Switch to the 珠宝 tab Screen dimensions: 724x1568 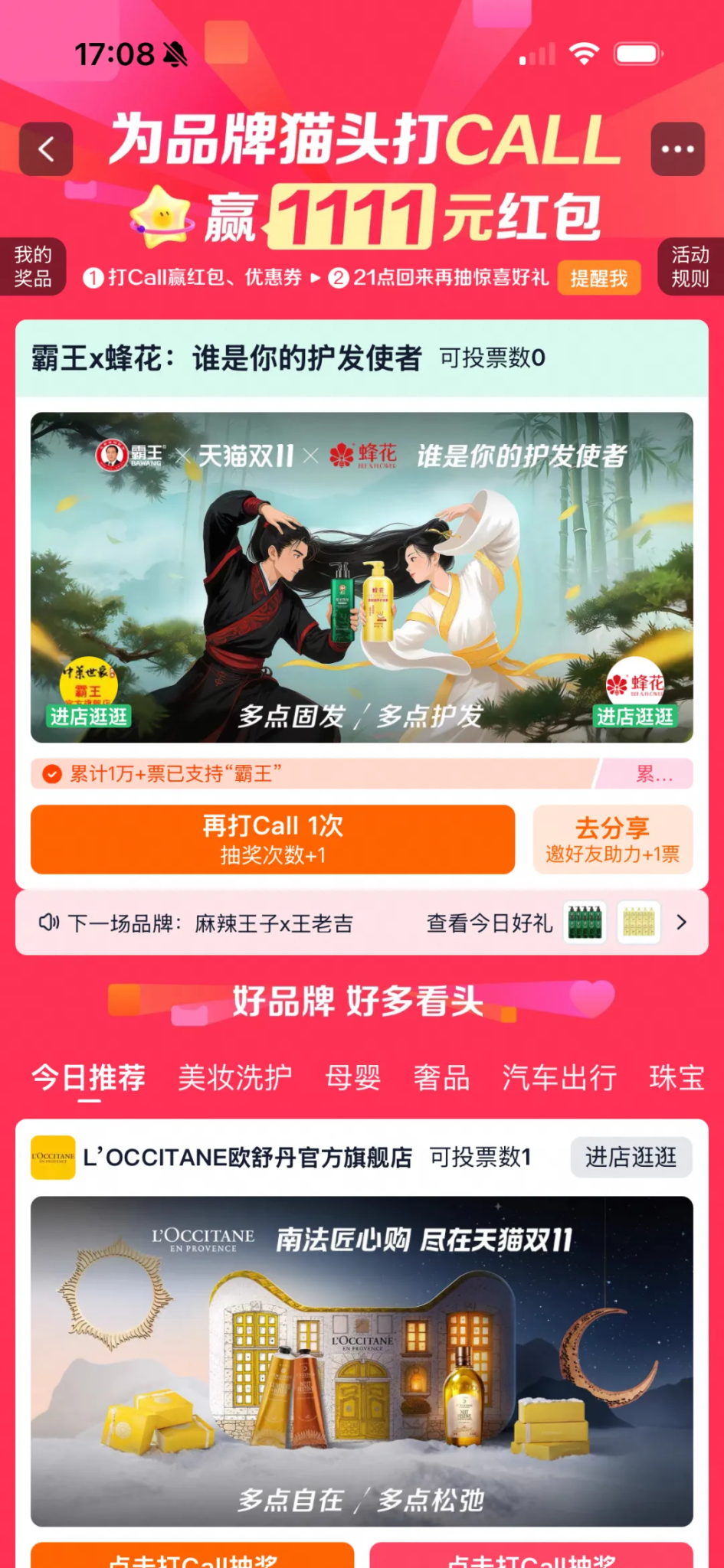coord(676,1077)
